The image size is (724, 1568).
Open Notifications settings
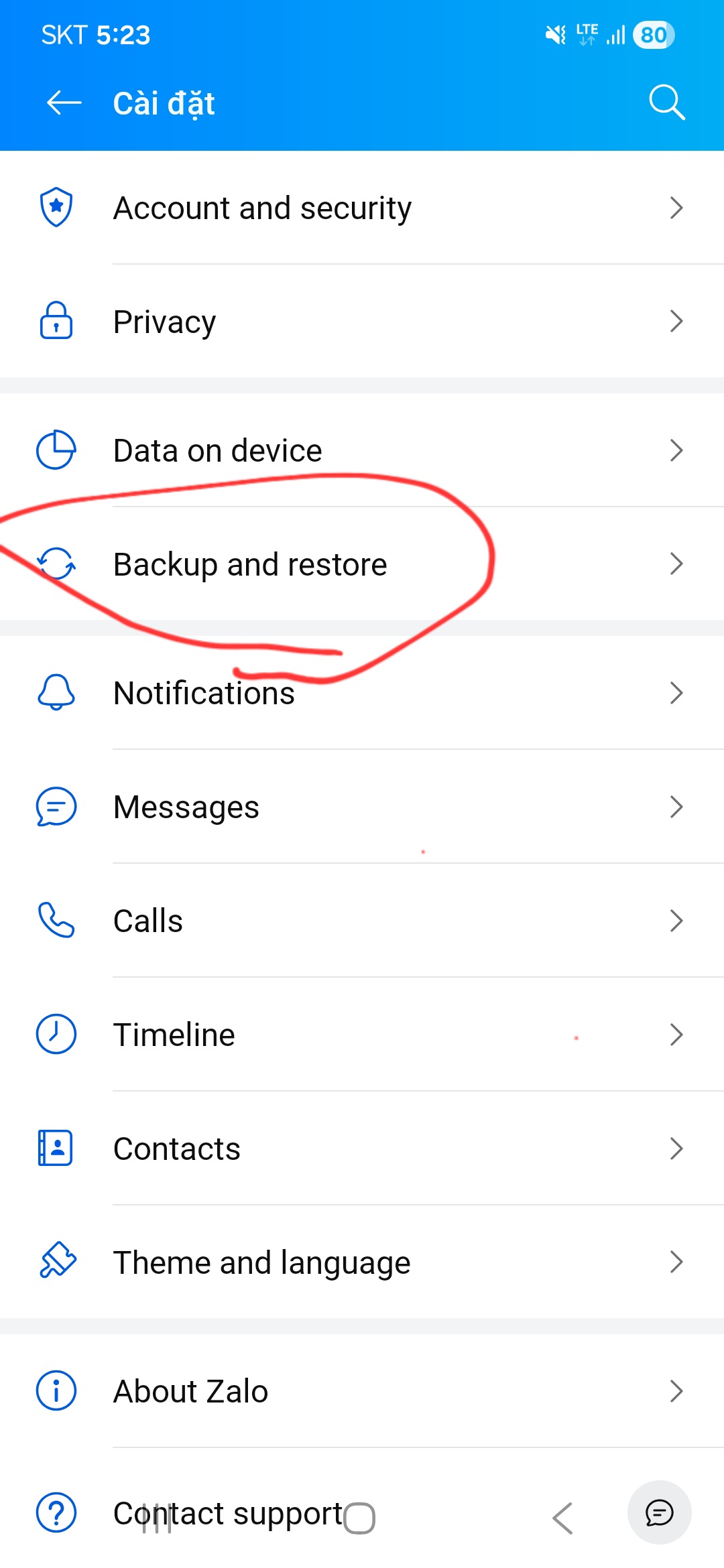(x=362, y=693)
